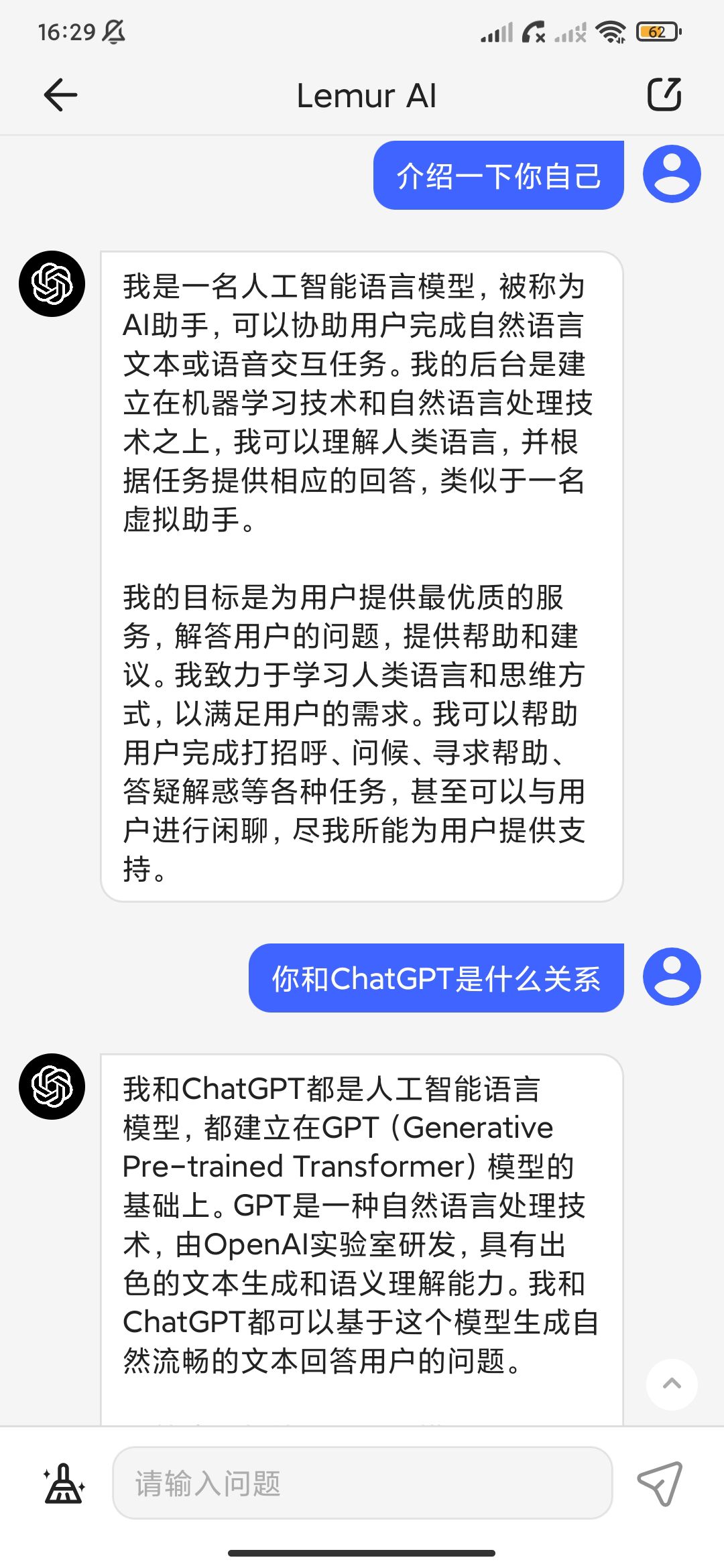This screenshot has width=724, height=1568.
Task: Go back from the Lemur AI chat
Action: 60,94
